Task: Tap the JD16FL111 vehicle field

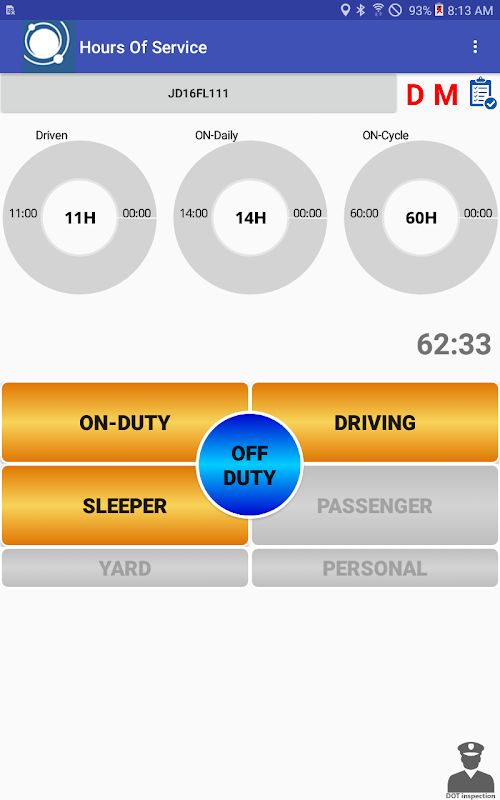Action: [x=198, y=93]
